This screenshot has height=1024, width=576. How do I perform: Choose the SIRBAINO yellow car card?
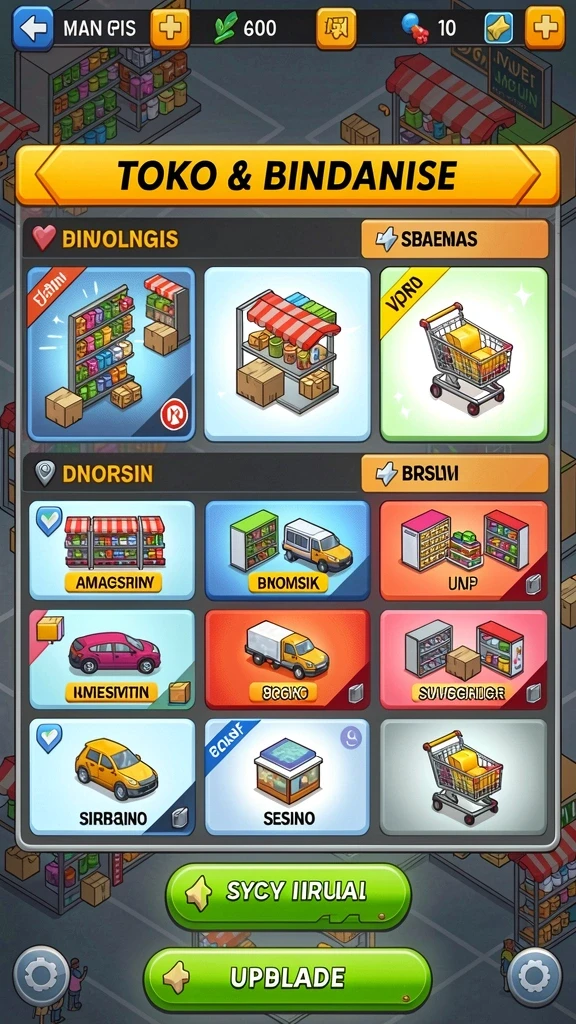[x=112, y=777]
